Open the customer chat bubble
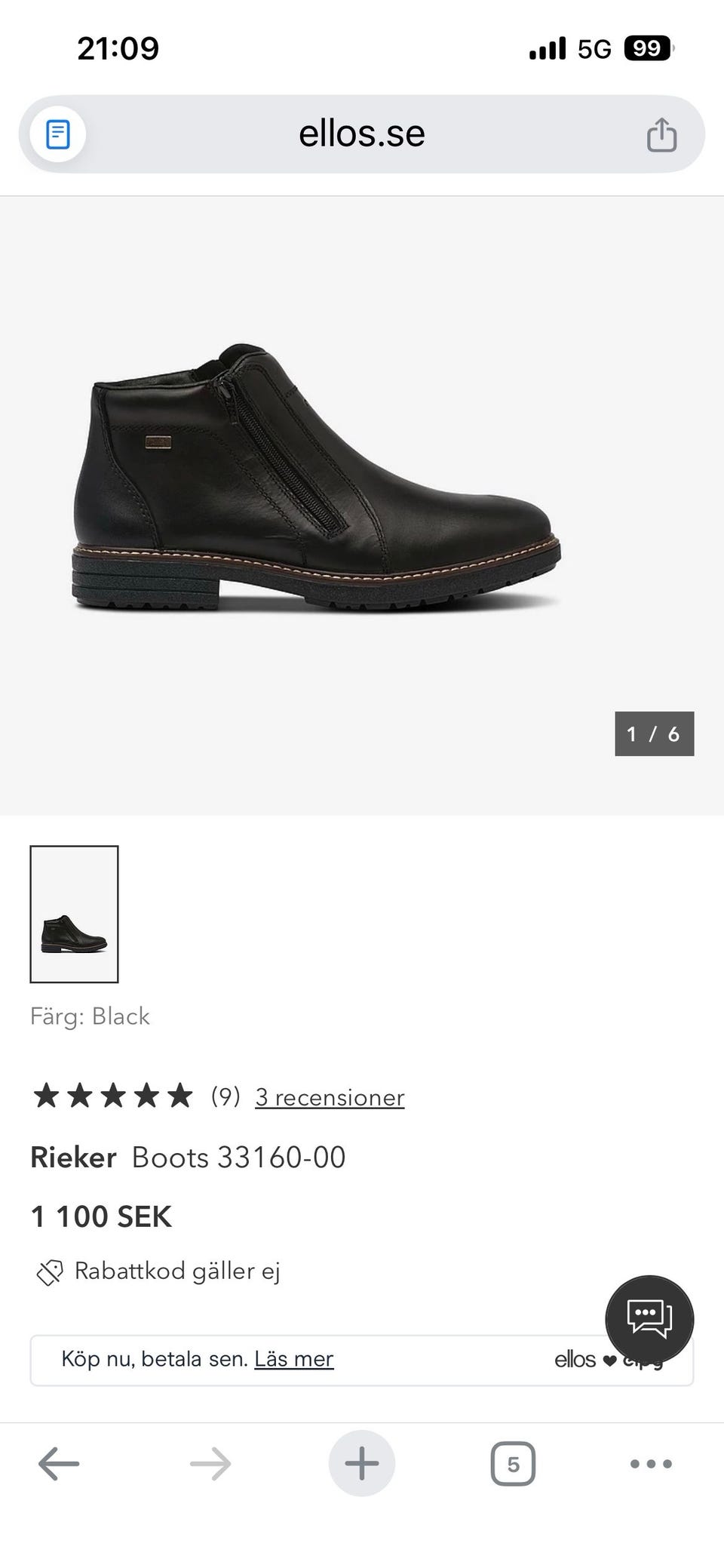The width and height of the screenshot is (724, 1568). 649,1318
